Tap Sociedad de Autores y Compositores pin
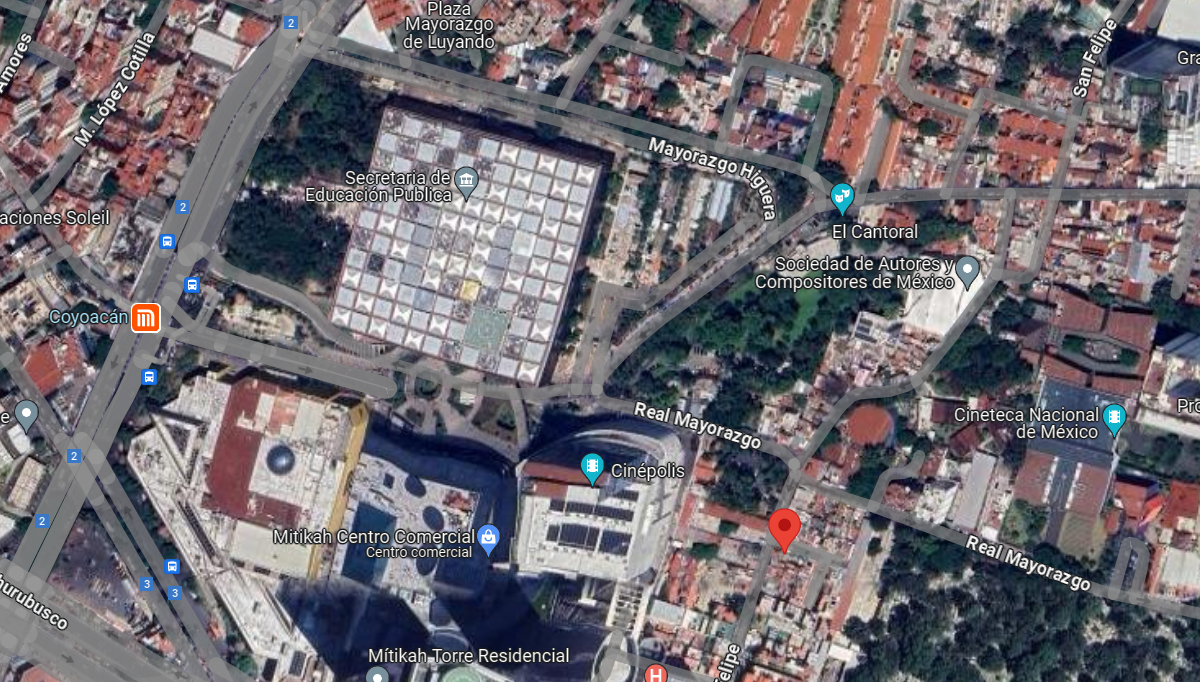Screen dimensions: 1200x682 click(x=967, y=271)
